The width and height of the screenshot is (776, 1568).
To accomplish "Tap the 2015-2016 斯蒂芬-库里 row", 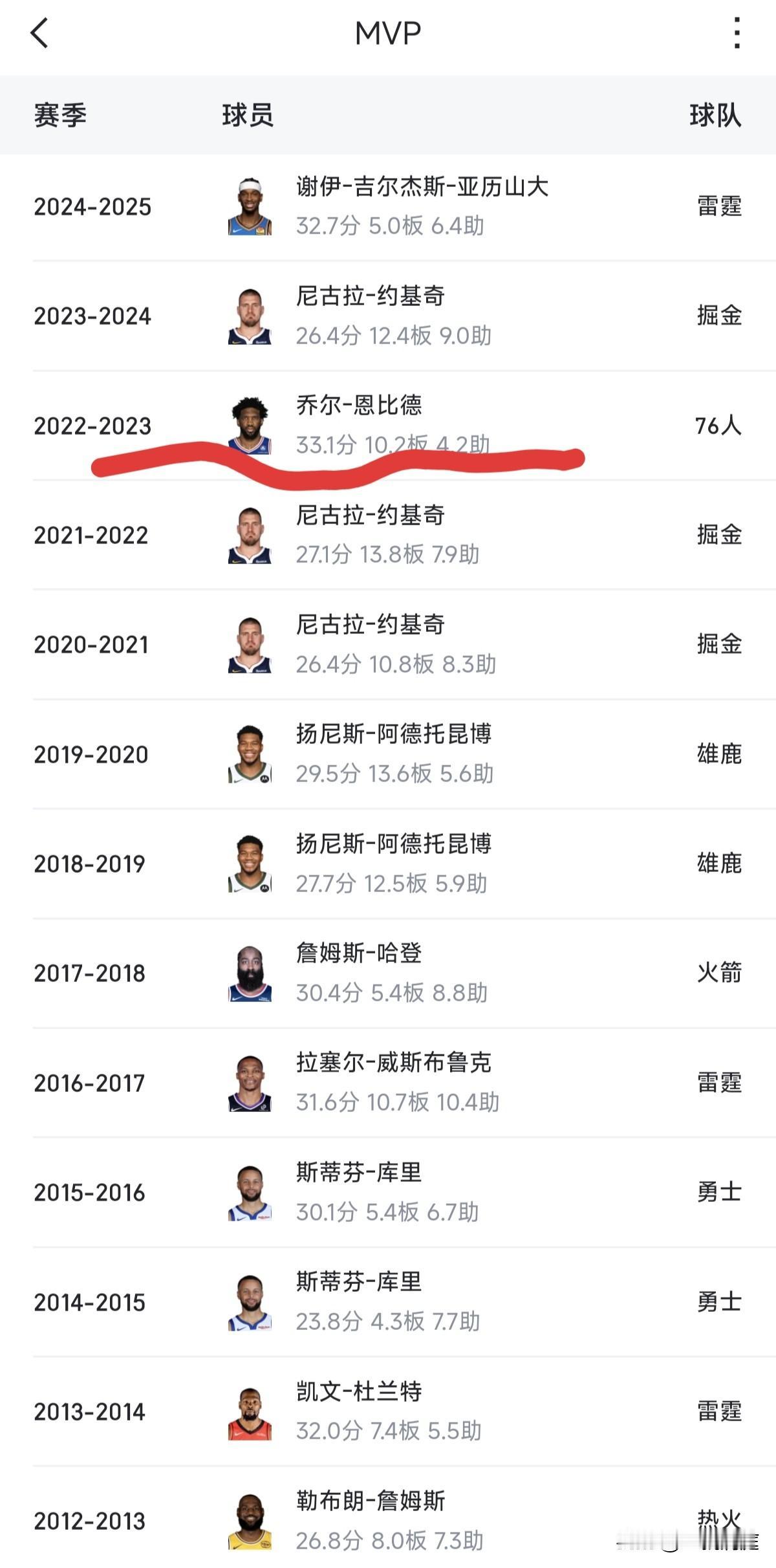I will click(x=388, y=1192).
